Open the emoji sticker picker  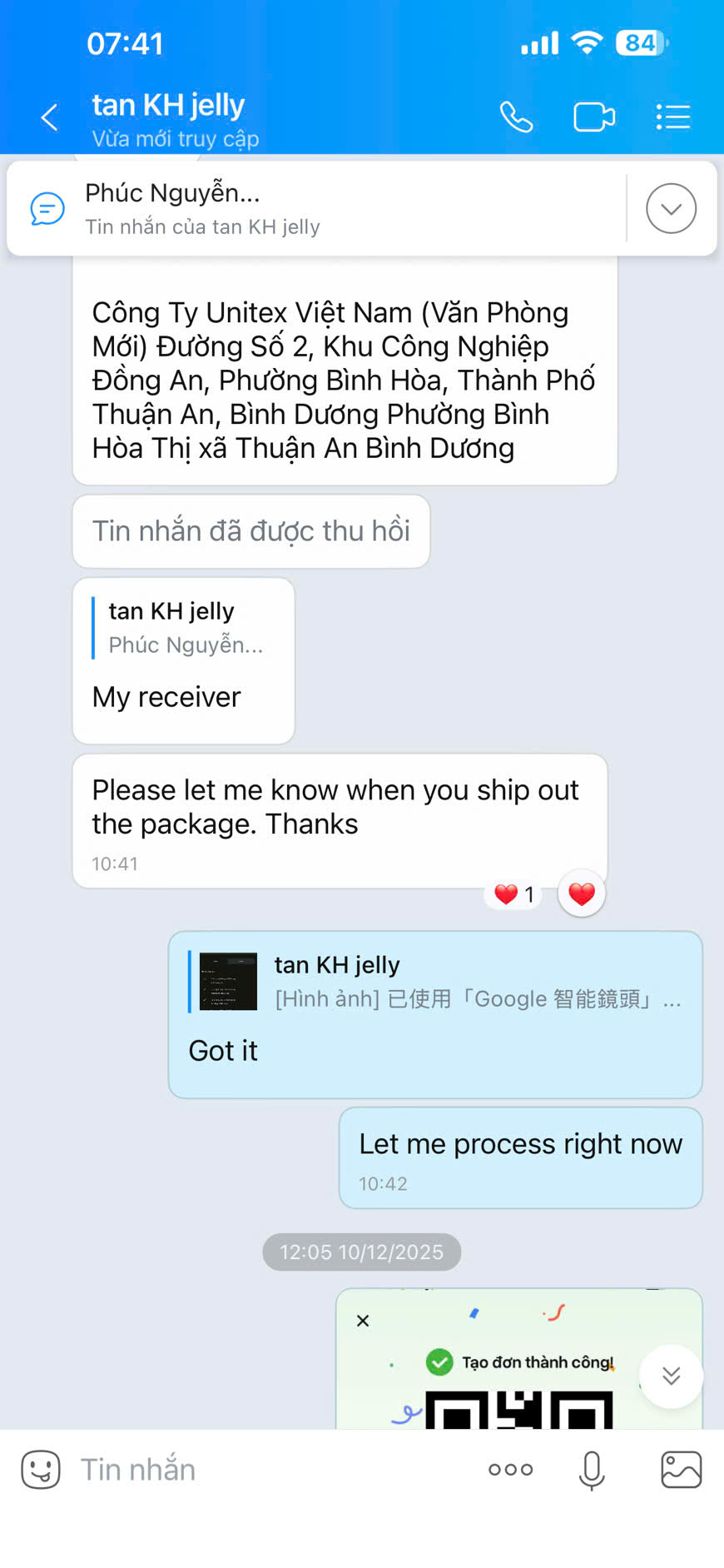tap(39, 1469)
